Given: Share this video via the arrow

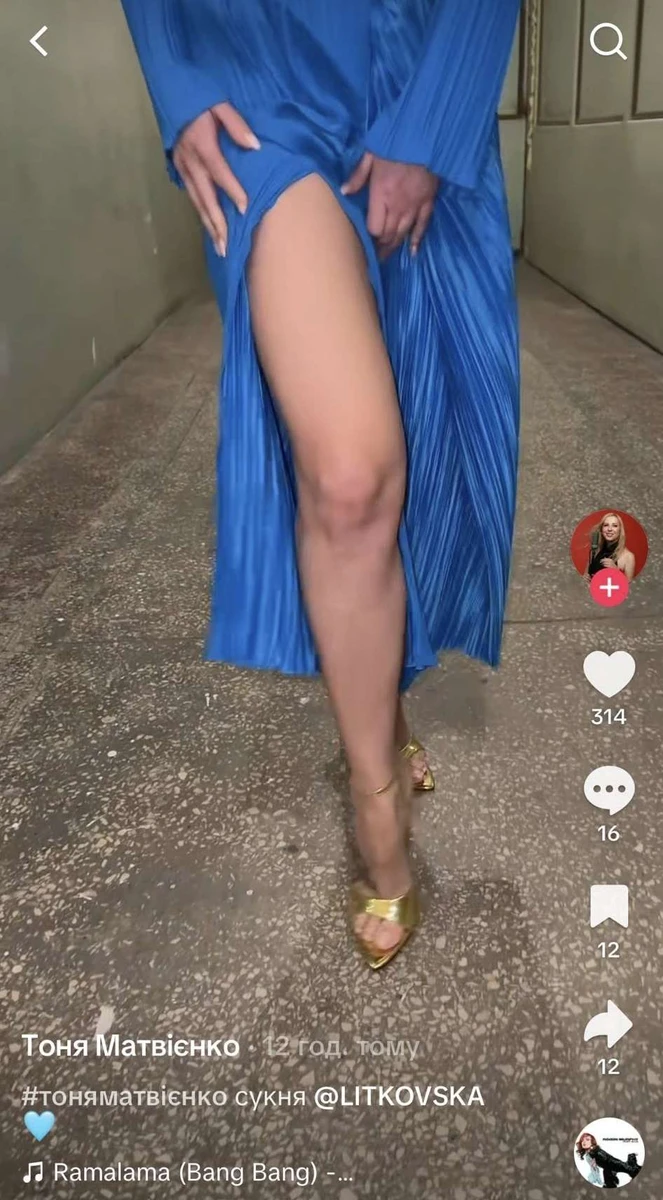Looking at the screenshot, I should (609, 1025).
